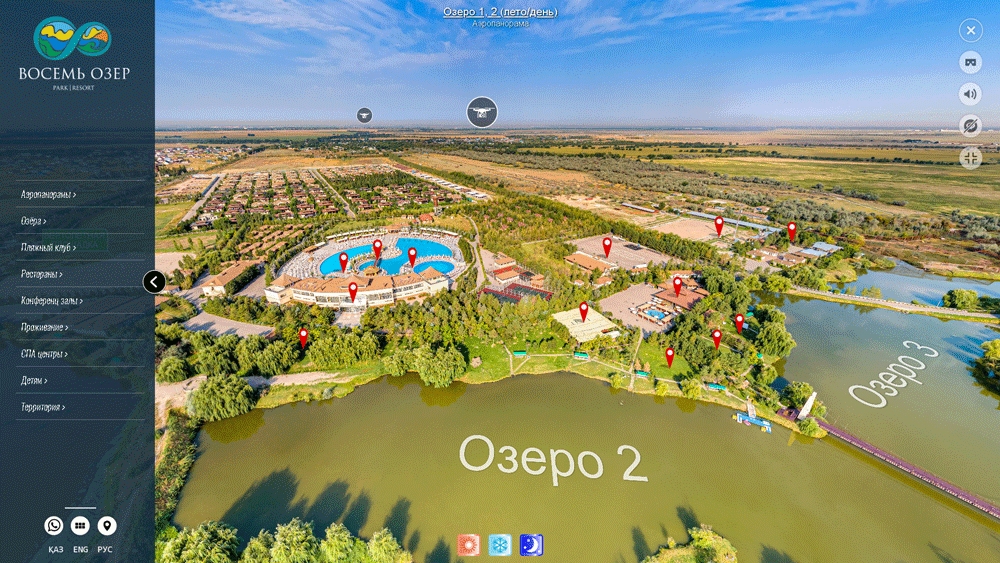Image resolution: width=1000 pixels, height=563 pixels.
Task: Mute the tour sound
Action: pos(970,94)
